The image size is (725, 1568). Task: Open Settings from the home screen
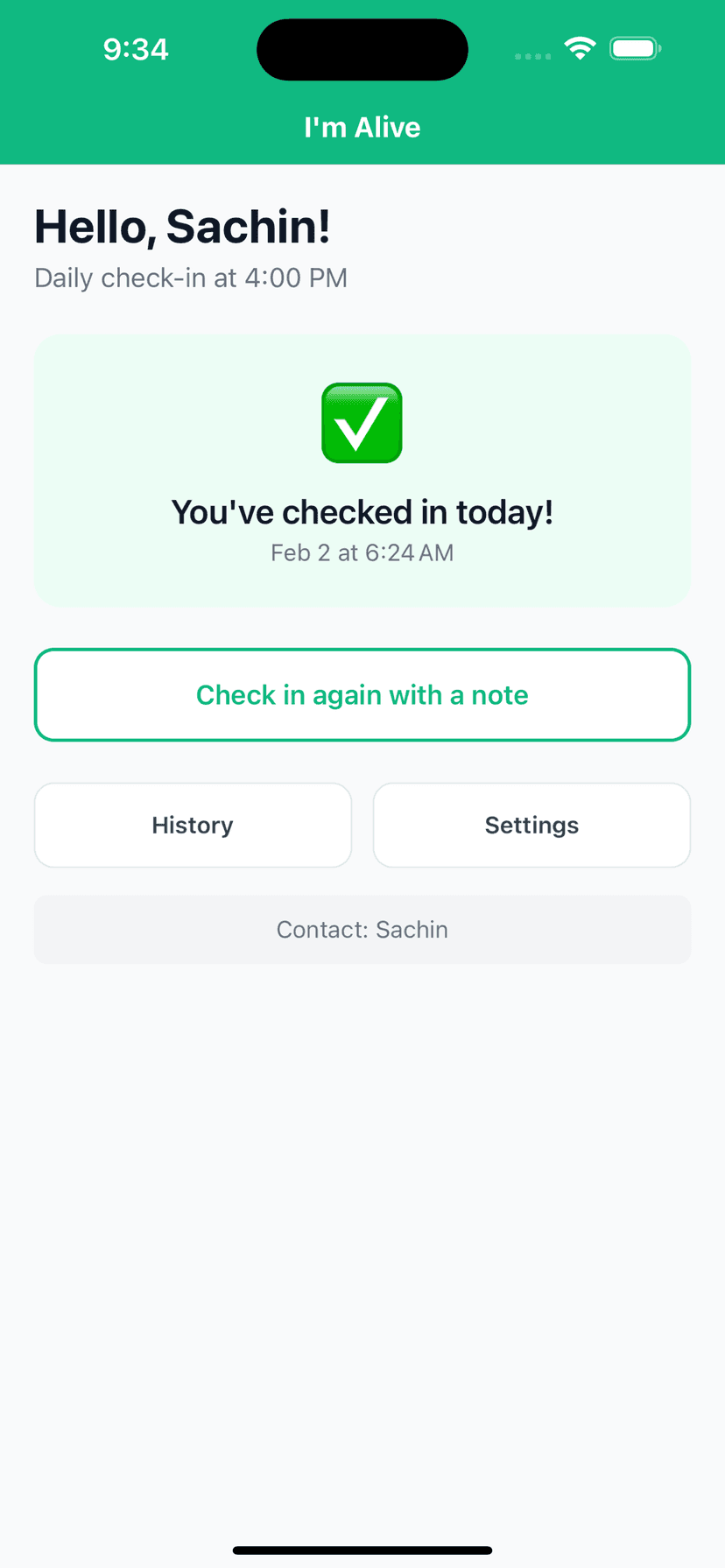531,824
